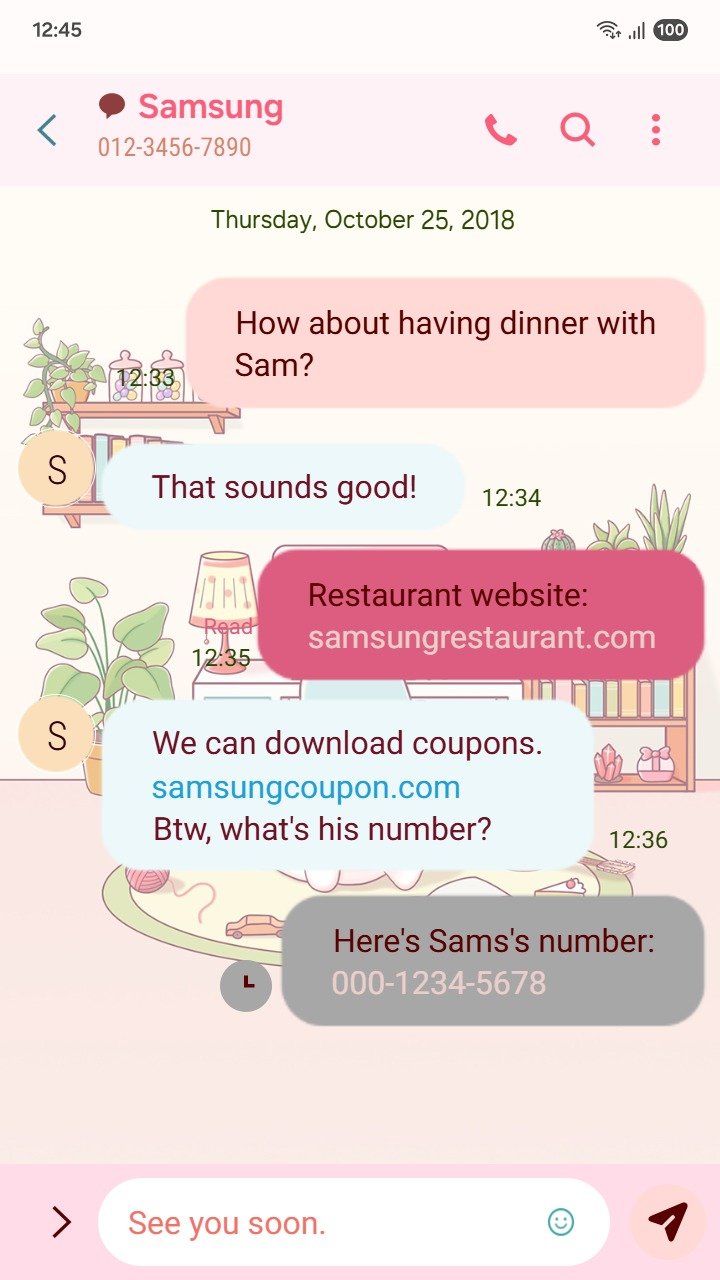
Task: Open sender avatar beside "That sounds good!"
Action: pos(57,469)
